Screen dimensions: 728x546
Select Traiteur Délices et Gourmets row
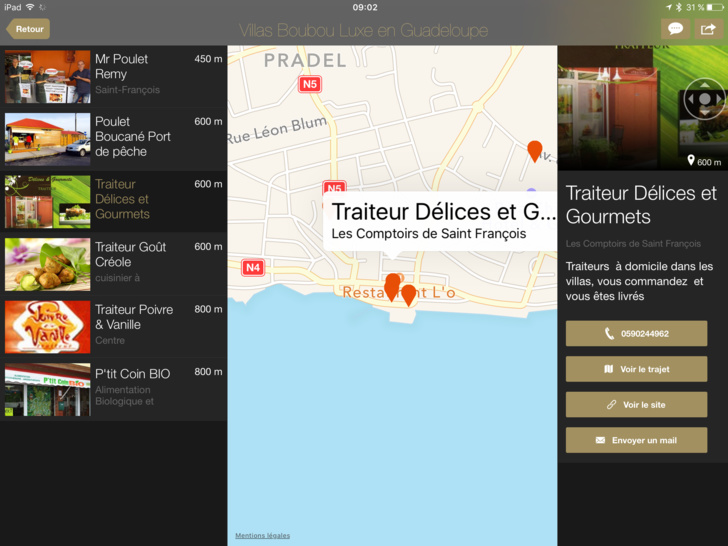coord(113,199)
